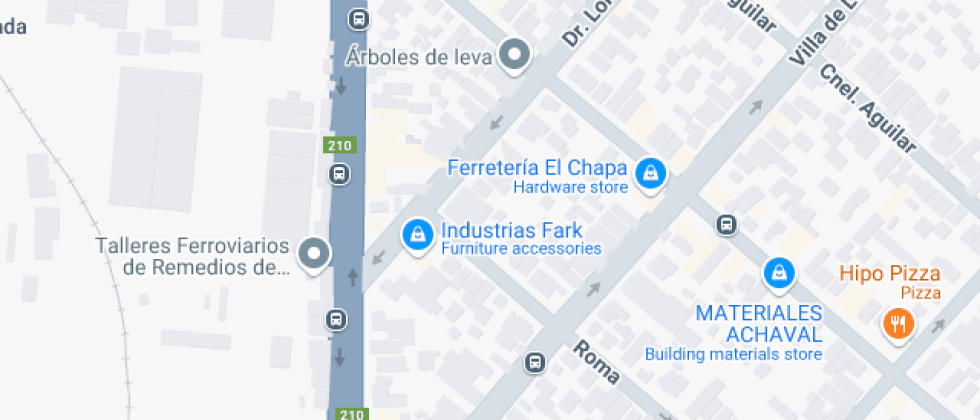The width and height of the screenshot is (980, 420).
Task: View the MATERIALES ACHAVAL building materials store pin
Action: point(779,274)
